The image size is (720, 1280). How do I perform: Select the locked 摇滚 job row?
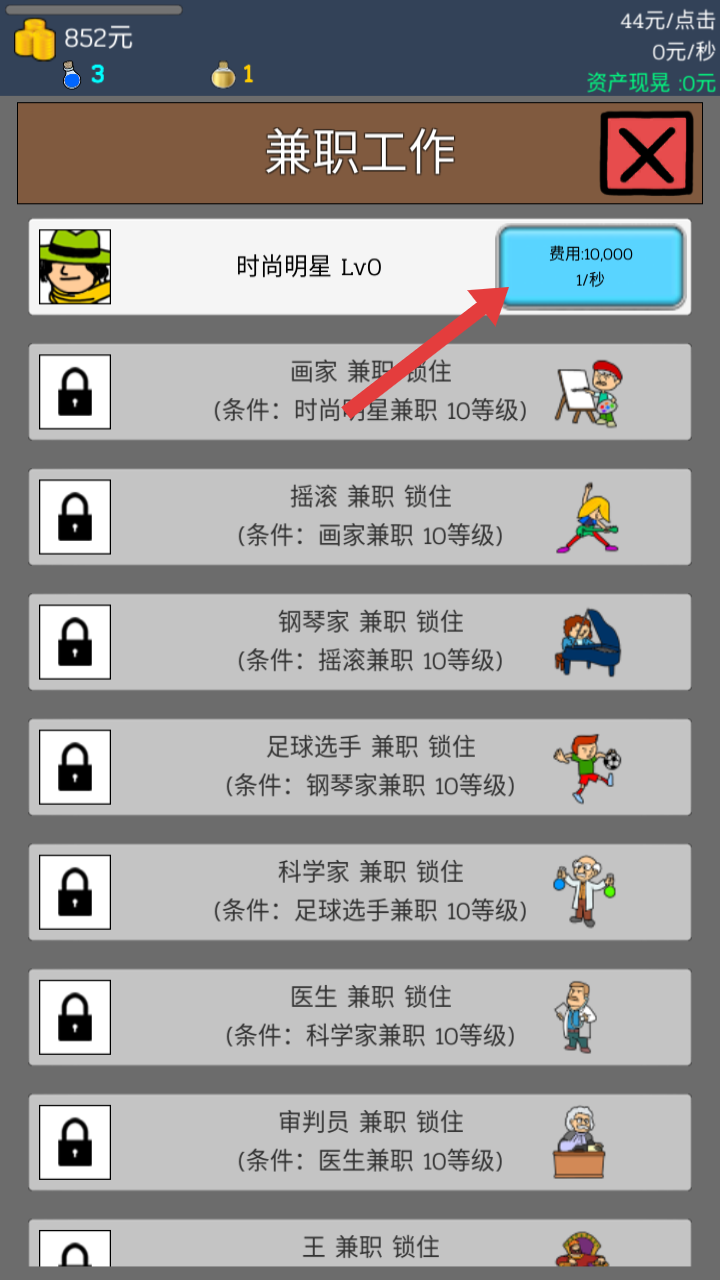360,517
